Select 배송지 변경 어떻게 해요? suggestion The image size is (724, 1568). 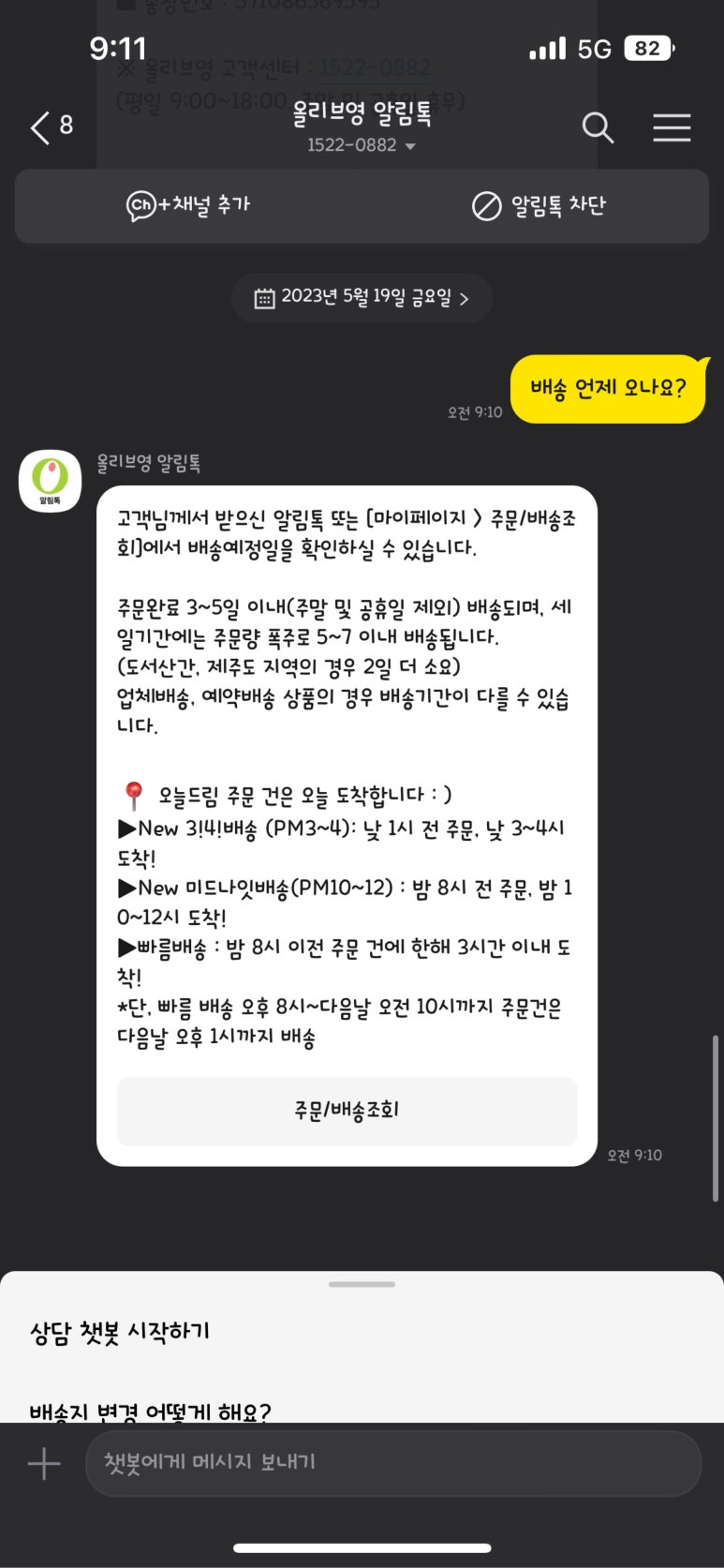click(151, 1411)
